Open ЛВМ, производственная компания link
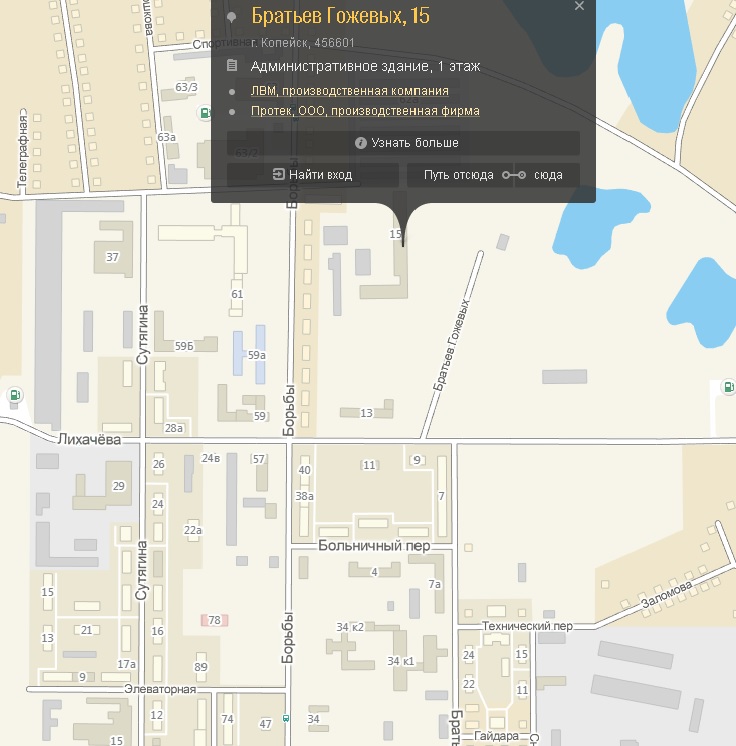The image size is (736, 746). click(349, 91)
